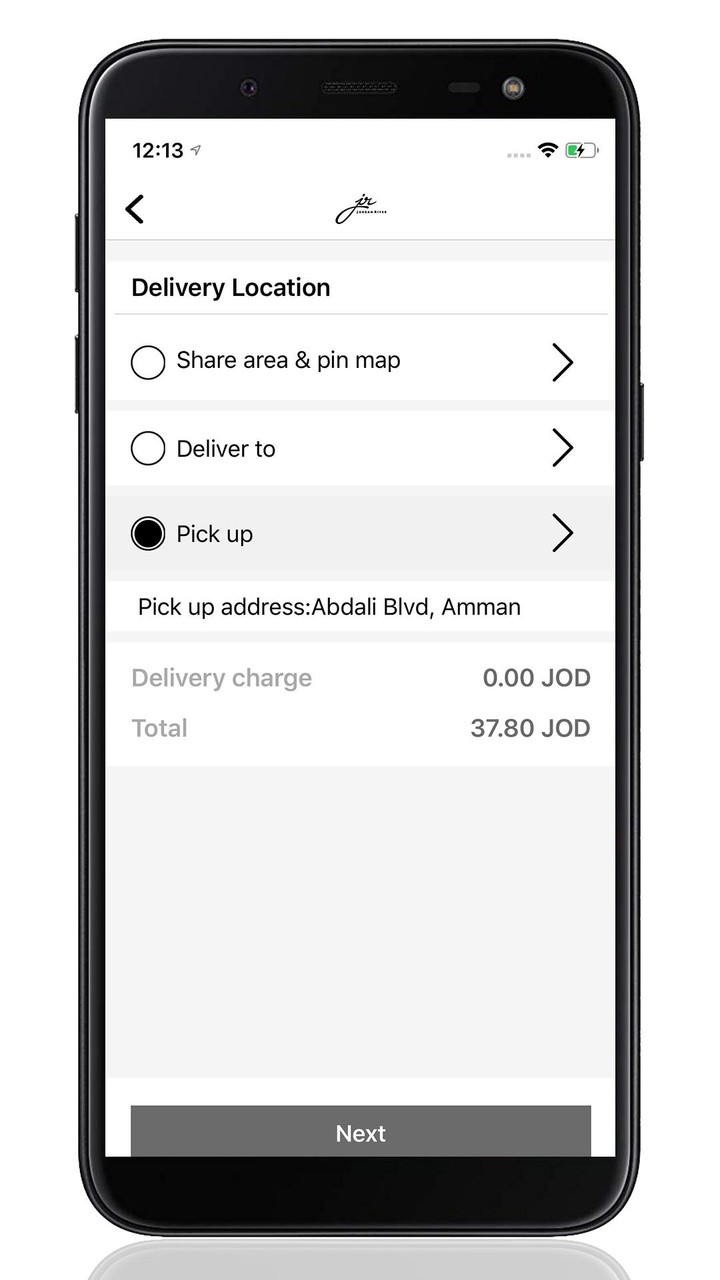Continue with the Next button

click(360, 1132)
